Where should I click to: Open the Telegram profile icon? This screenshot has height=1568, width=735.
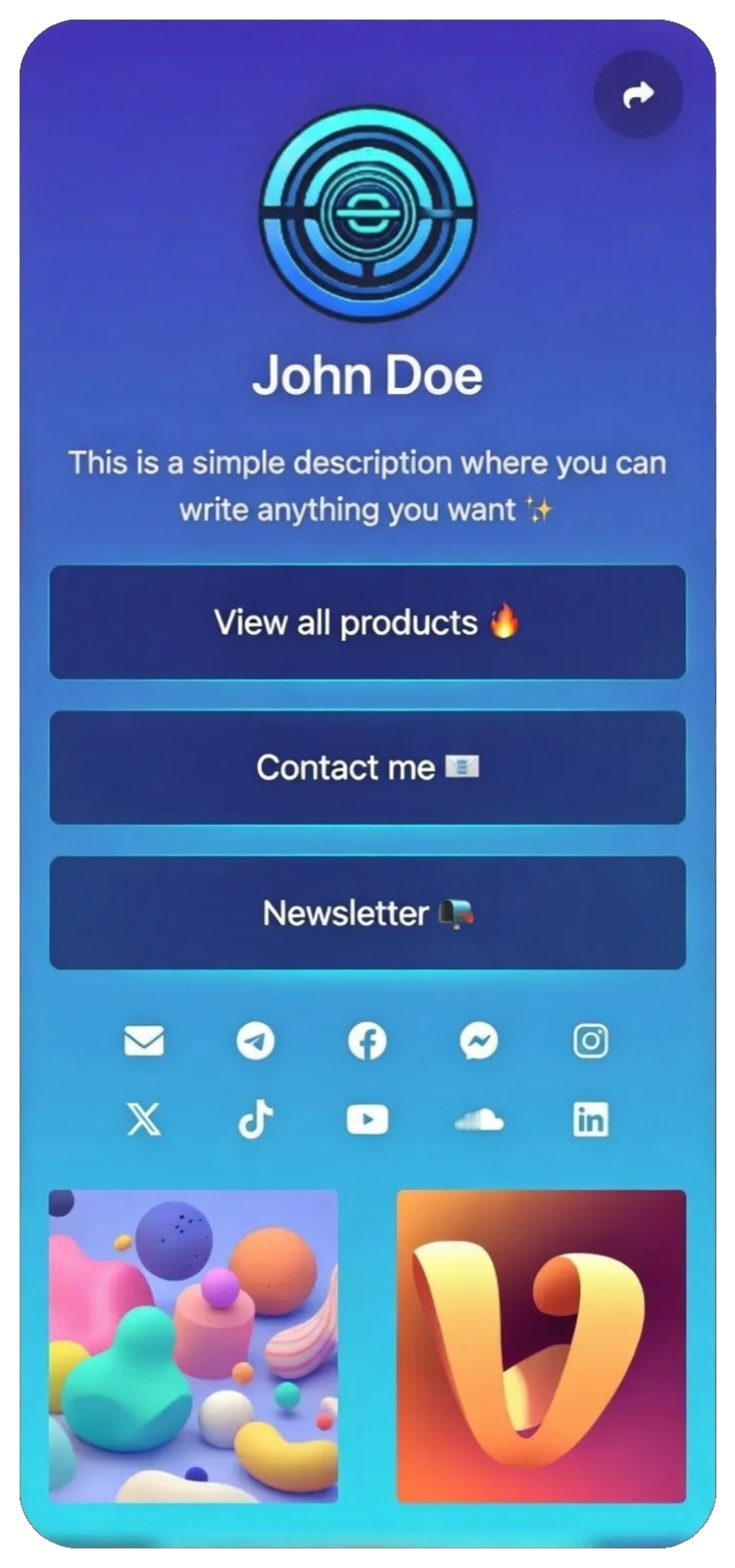point(256,1042)
